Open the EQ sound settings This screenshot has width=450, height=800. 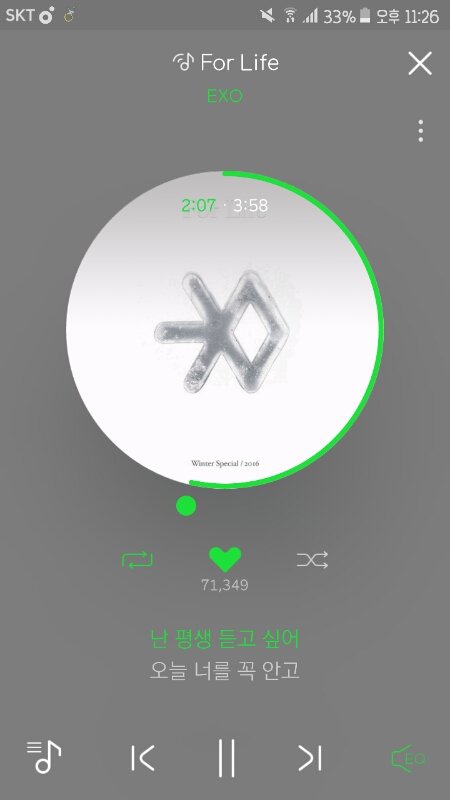[x=408, y=758]
